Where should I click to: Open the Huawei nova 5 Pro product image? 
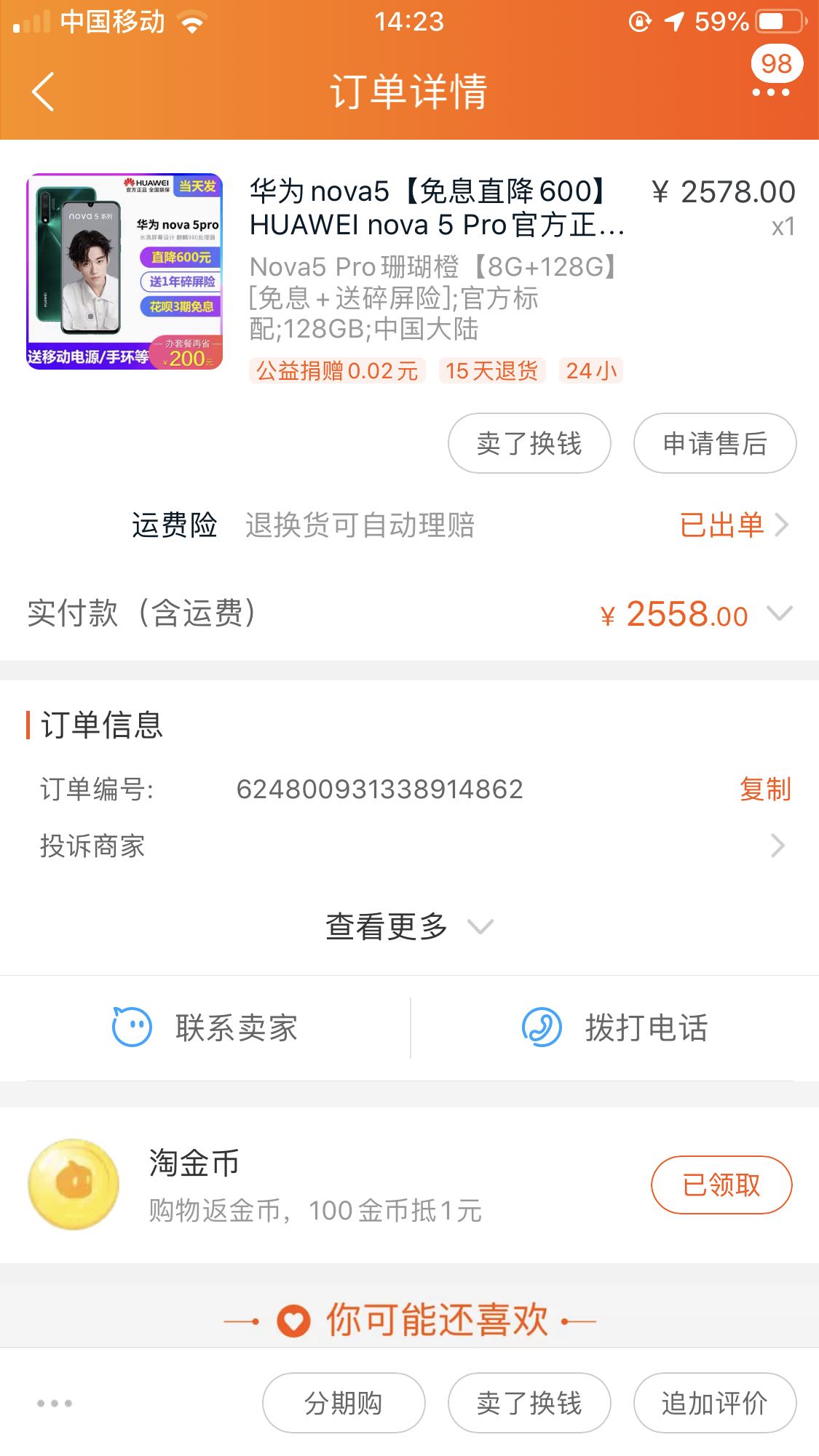(124, 271)
